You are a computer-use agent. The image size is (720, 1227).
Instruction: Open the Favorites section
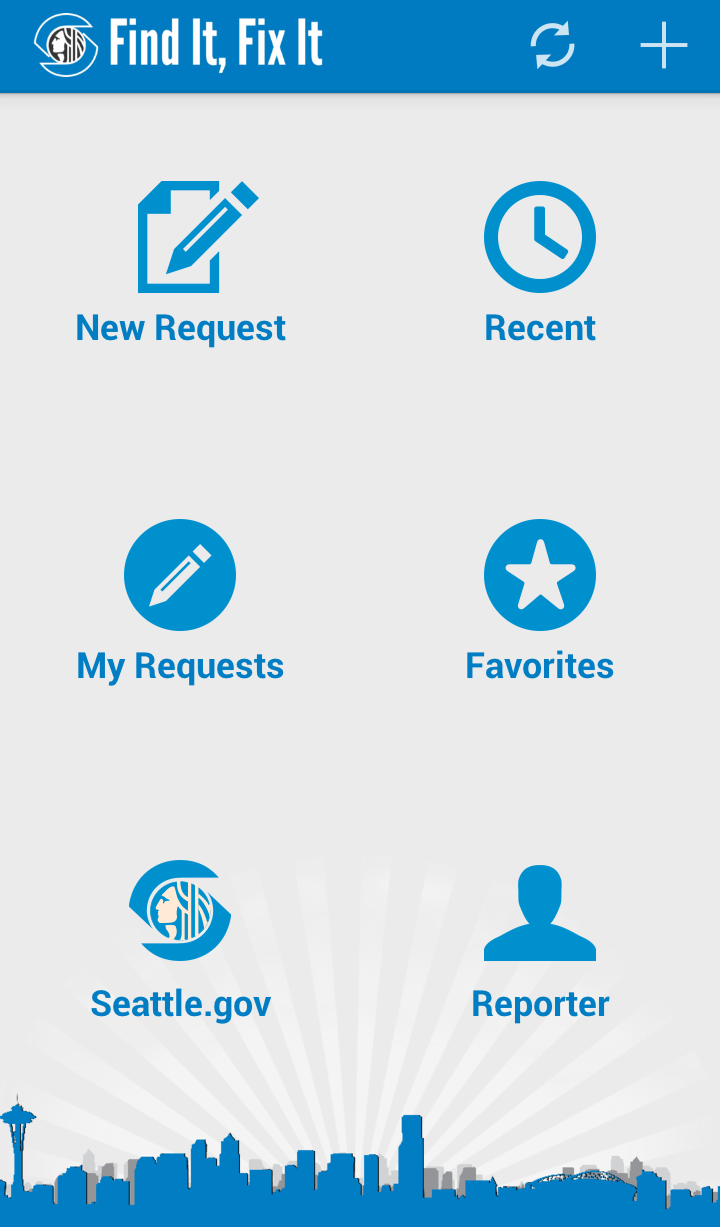540,600
